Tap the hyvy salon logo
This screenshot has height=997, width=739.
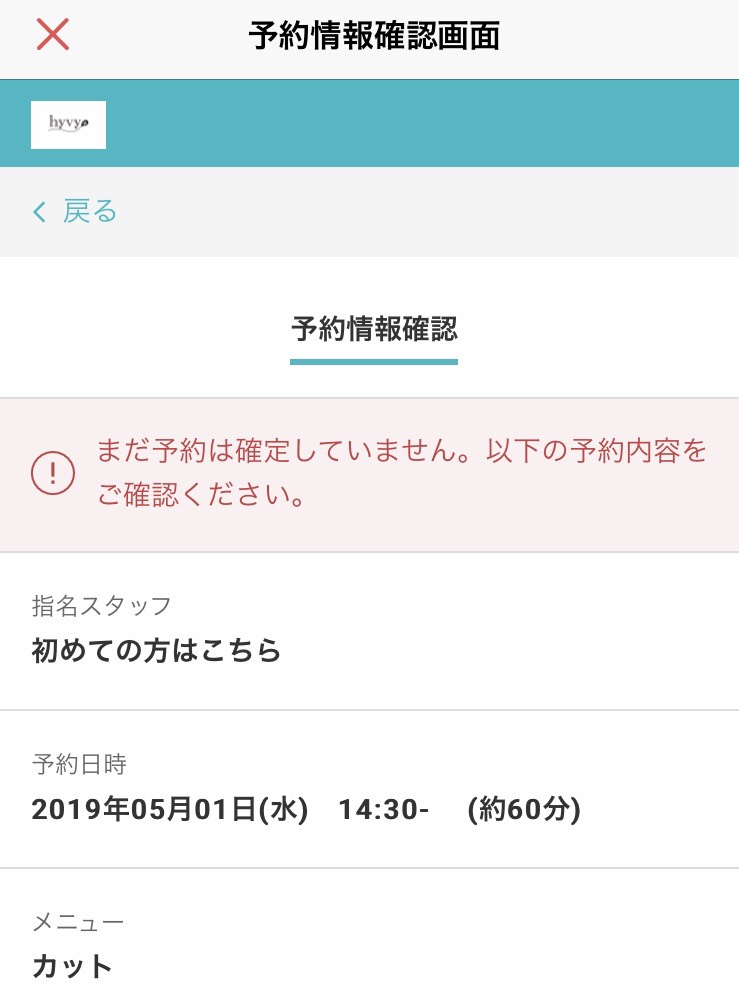[68, 125]
